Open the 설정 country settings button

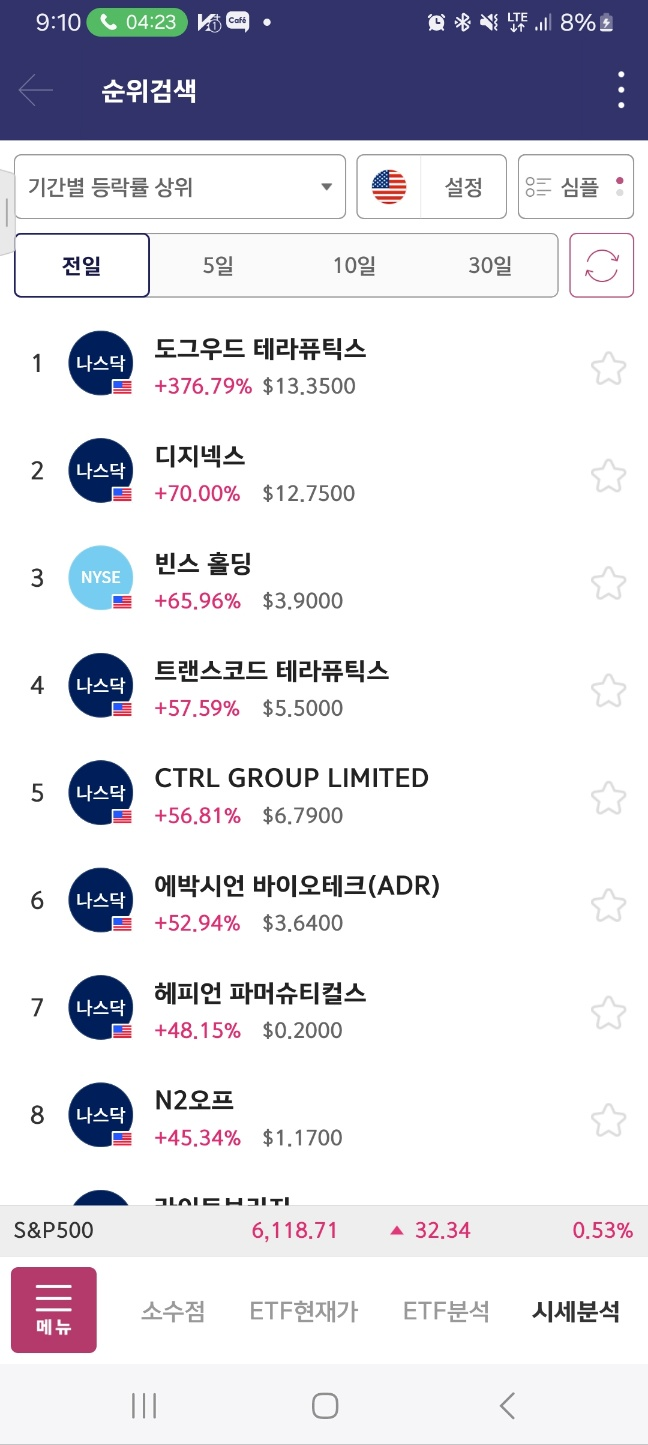click(x=432, y=186)
